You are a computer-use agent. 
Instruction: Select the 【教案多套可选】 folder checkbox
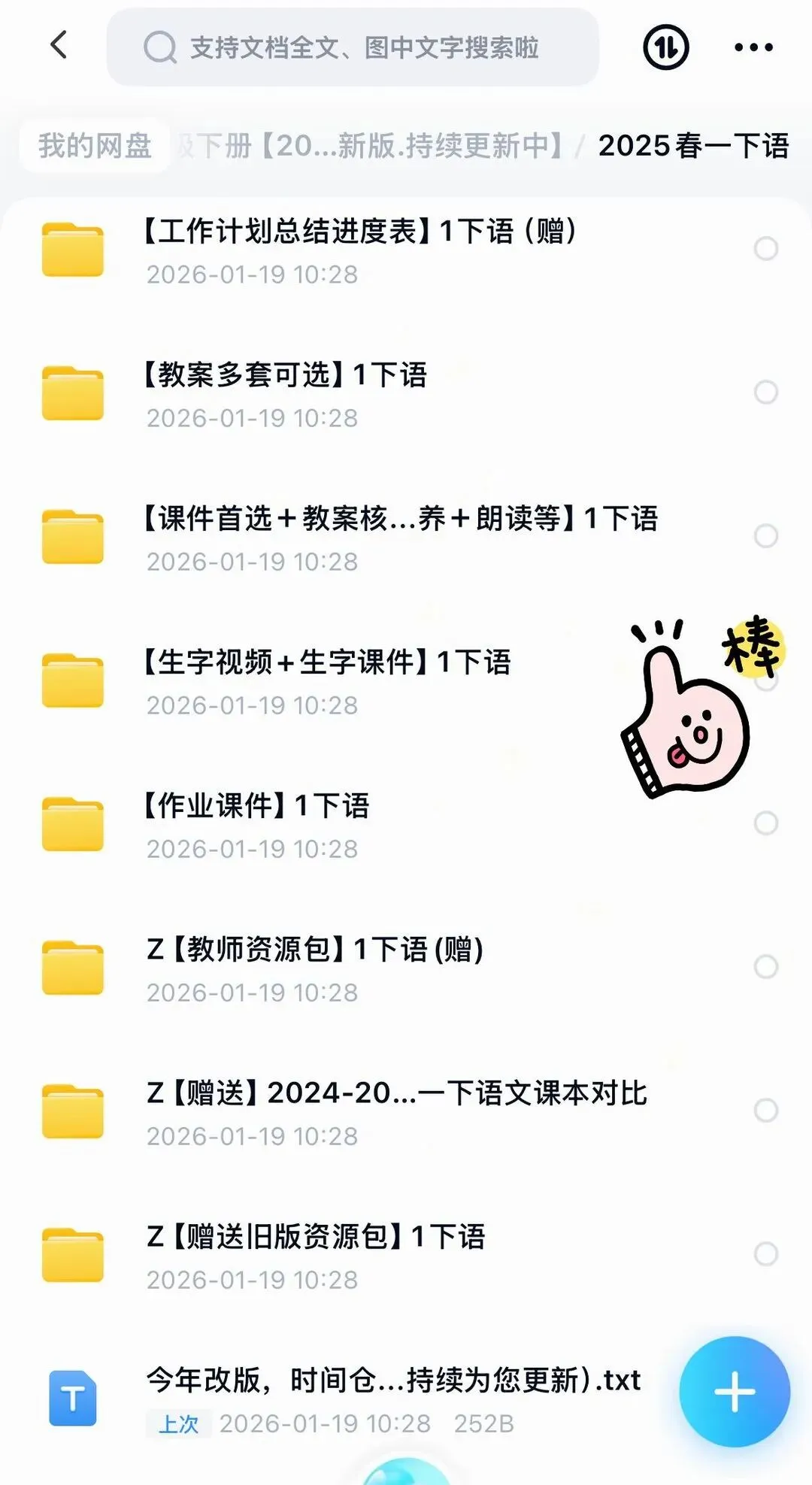coord(765,392)
